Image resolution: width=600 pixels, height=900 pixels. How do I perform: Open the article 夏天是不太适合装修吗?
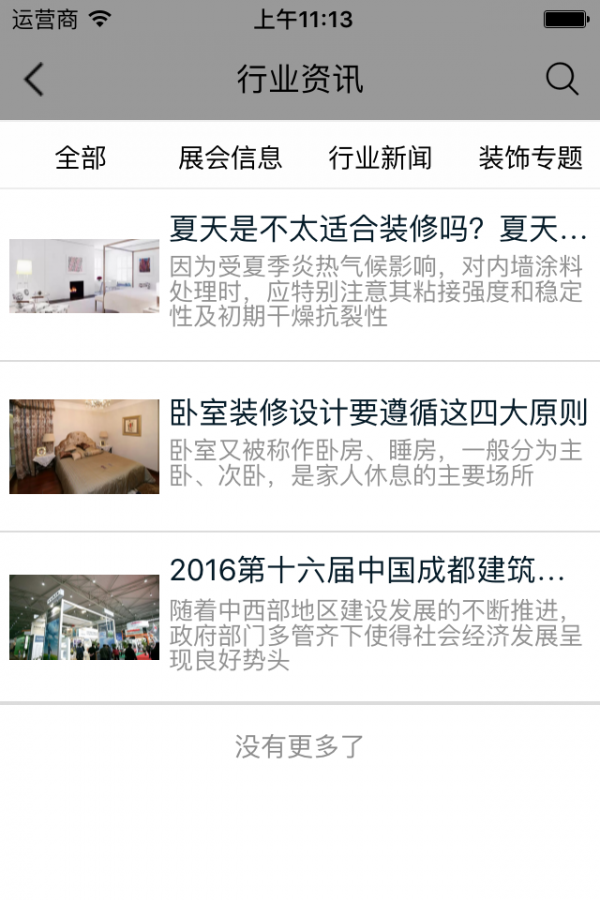[x=378, y=232]
